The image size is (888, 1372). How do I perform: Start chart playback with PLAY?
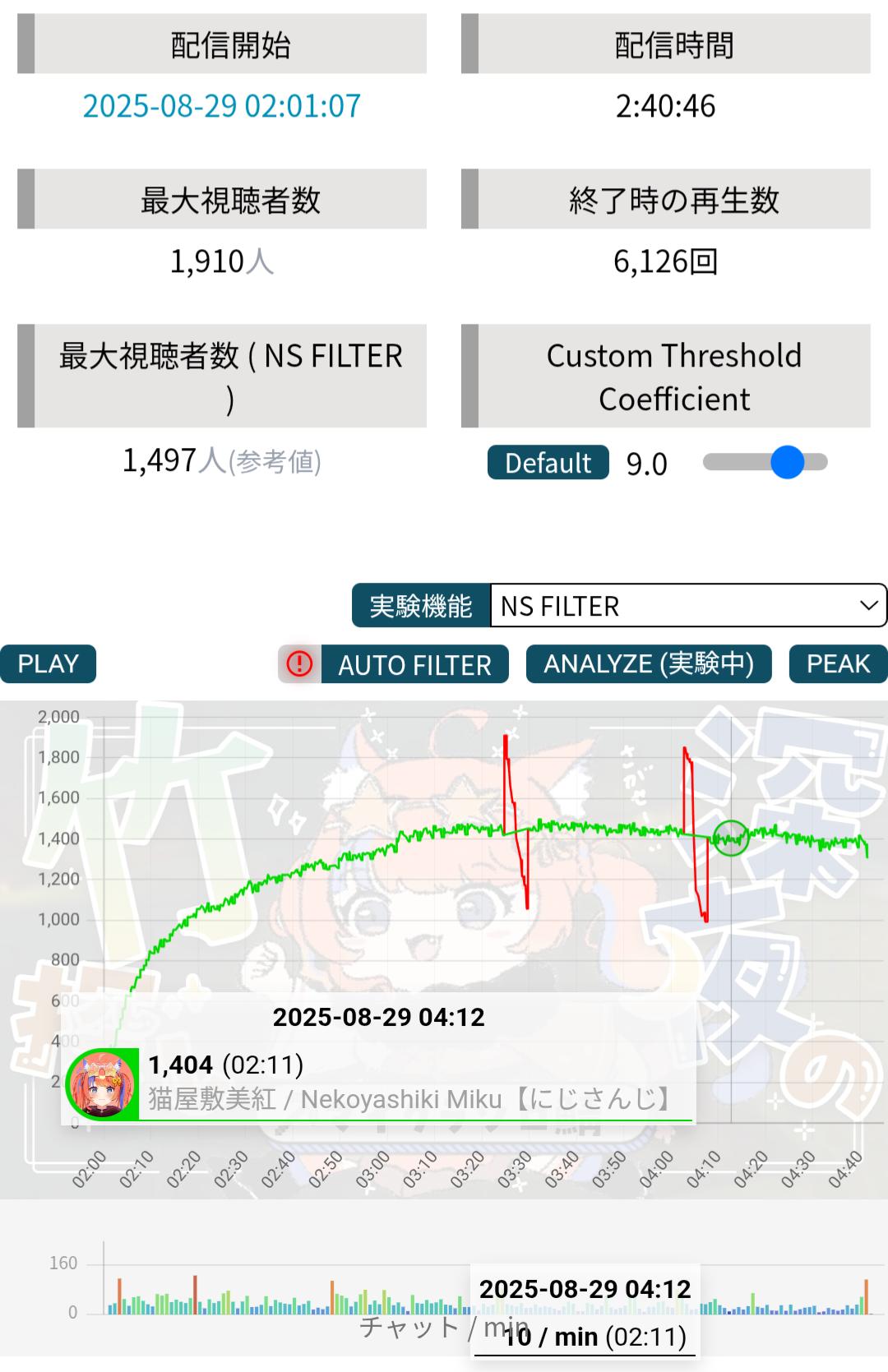(48, 664)
